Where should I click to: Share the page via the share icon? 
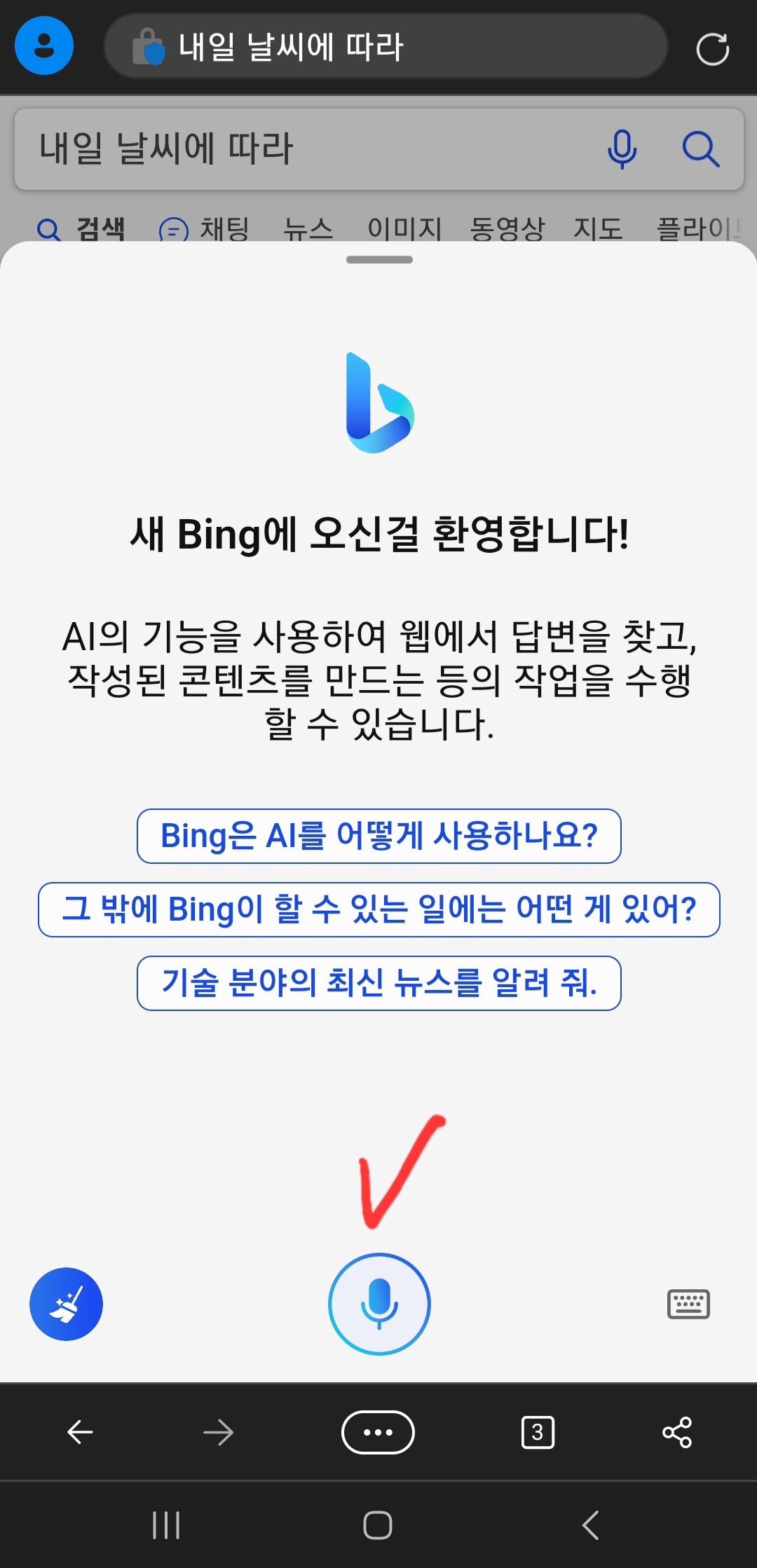click(x=677, y=1432)
